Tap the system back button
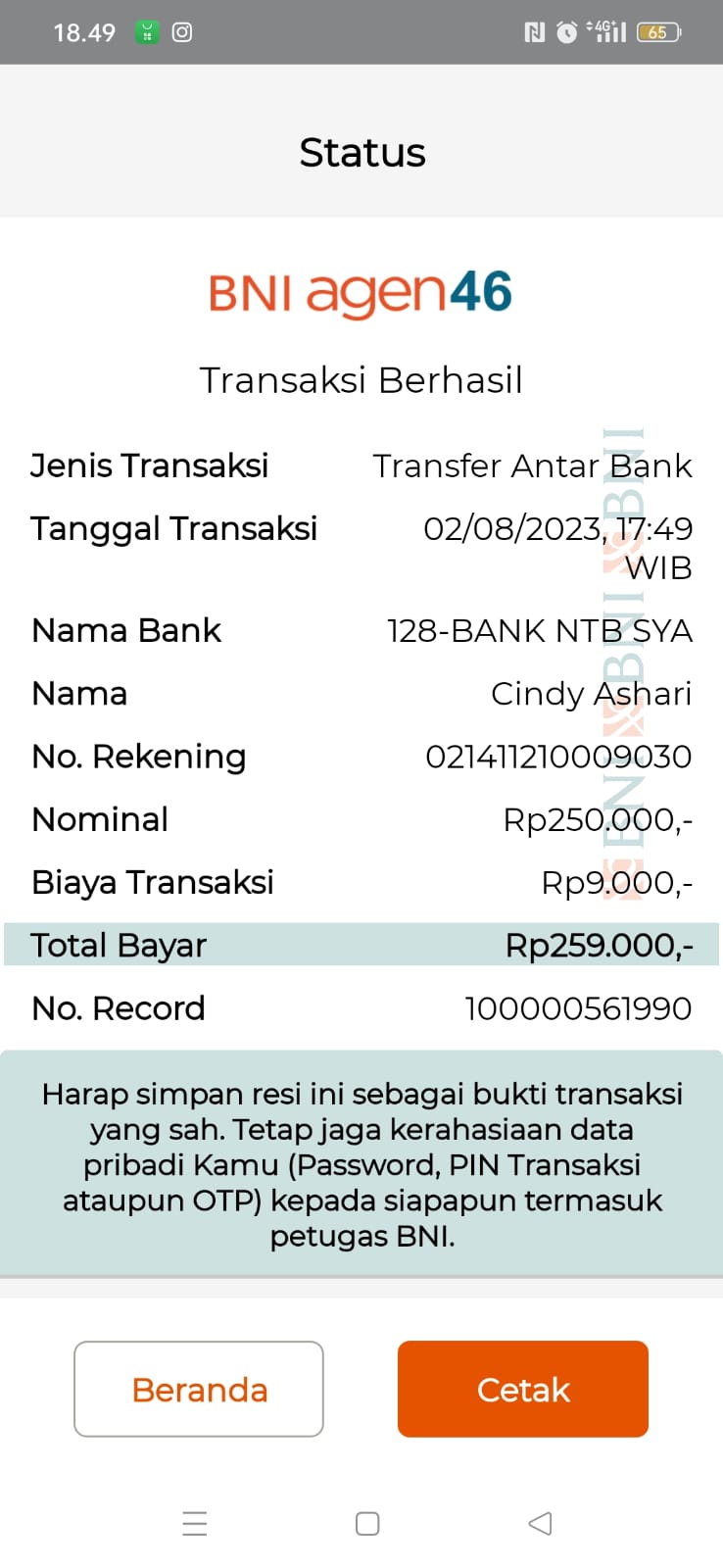This screenshot has width=723, height=1568. click(x=540, y=1523)
